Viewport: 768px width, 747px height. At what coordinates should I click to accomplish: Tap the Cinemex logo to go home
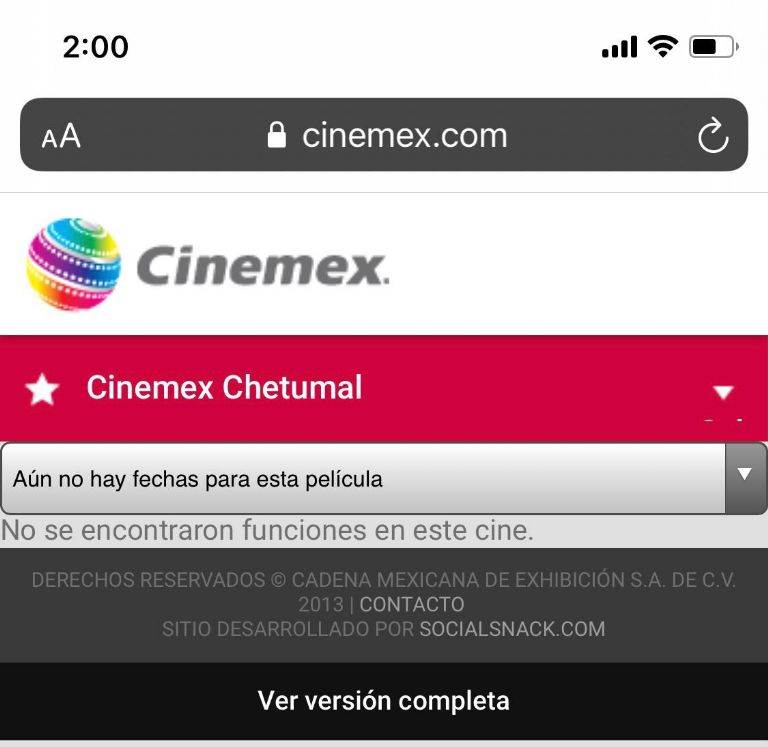point(208,265)
